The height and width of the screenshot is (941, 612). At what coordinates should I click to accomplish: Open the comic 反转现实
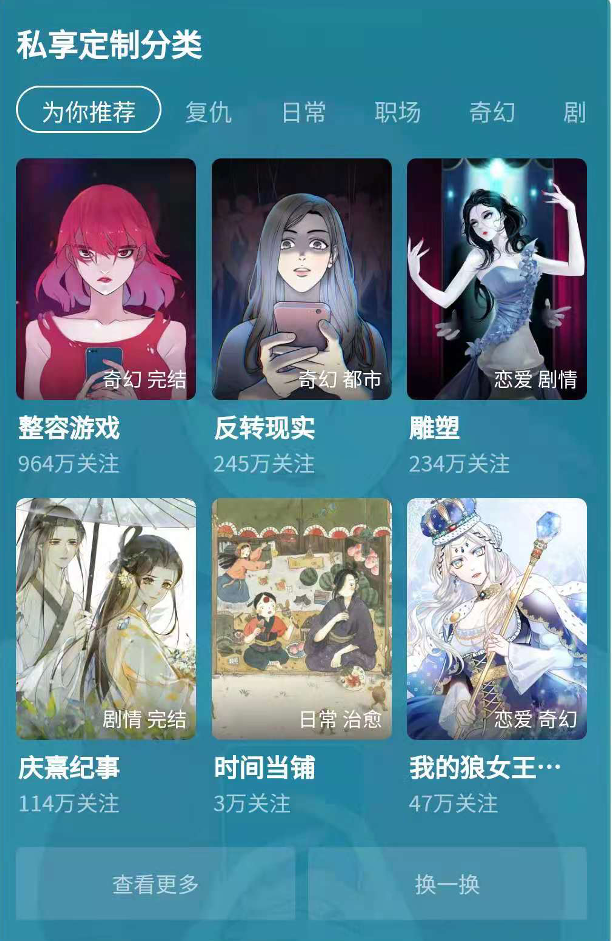[x=301, y=279]
